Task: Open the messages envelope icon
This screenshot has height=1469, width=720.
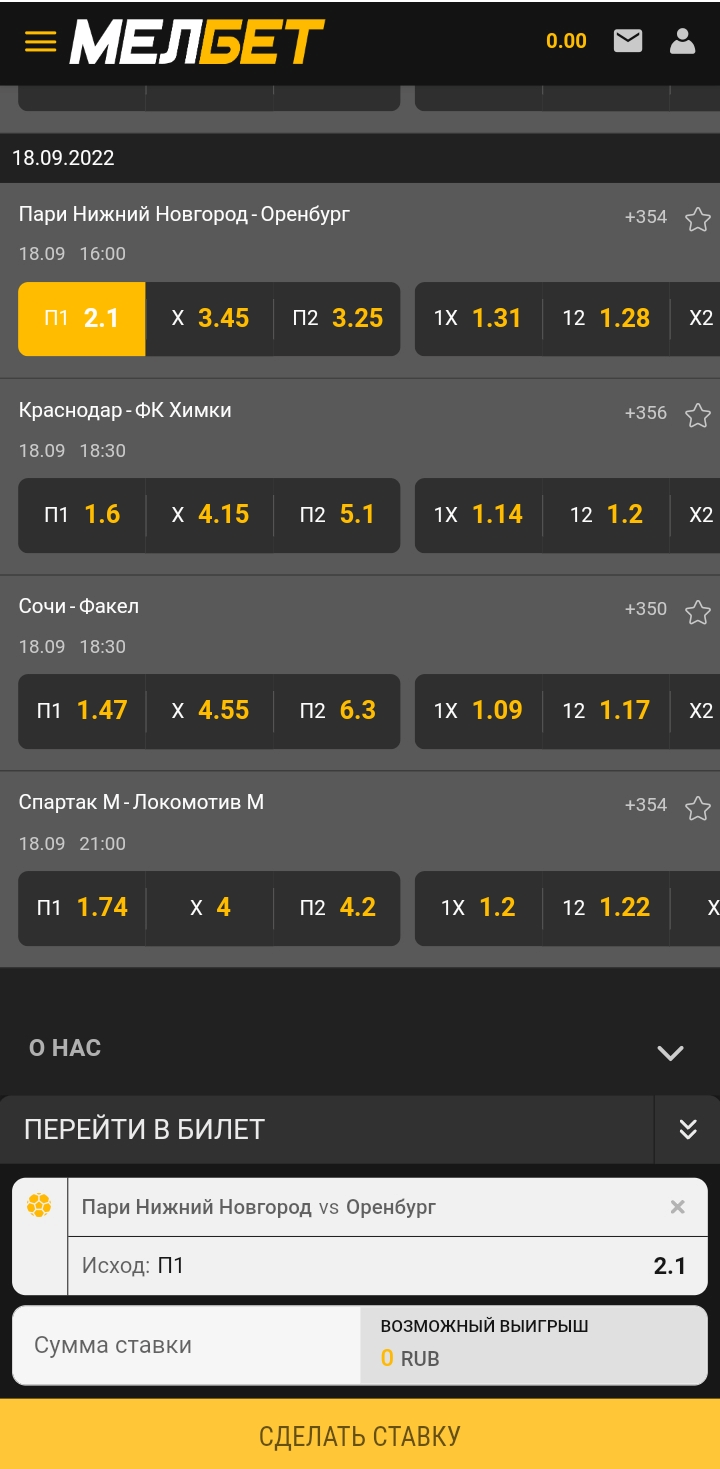Action: pyautogui.click(x=628, y=41)
